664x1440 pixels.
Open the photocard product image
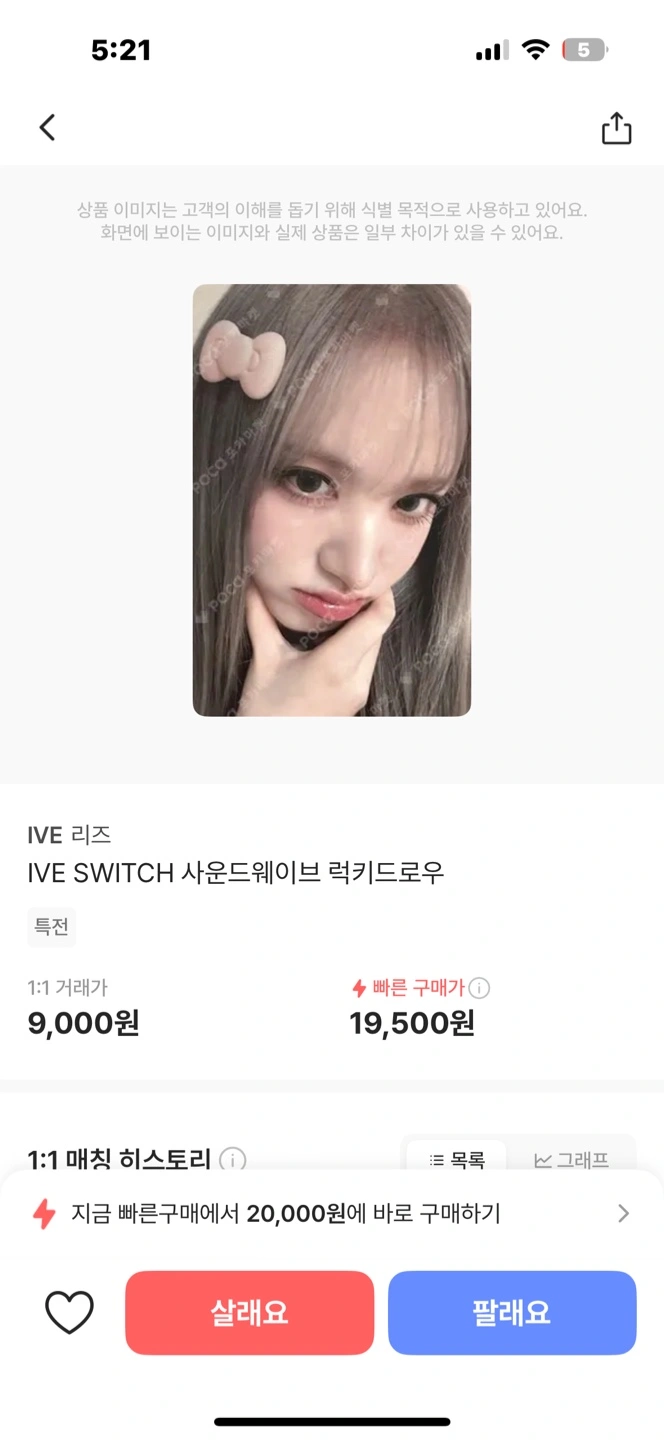pos(332,500)
